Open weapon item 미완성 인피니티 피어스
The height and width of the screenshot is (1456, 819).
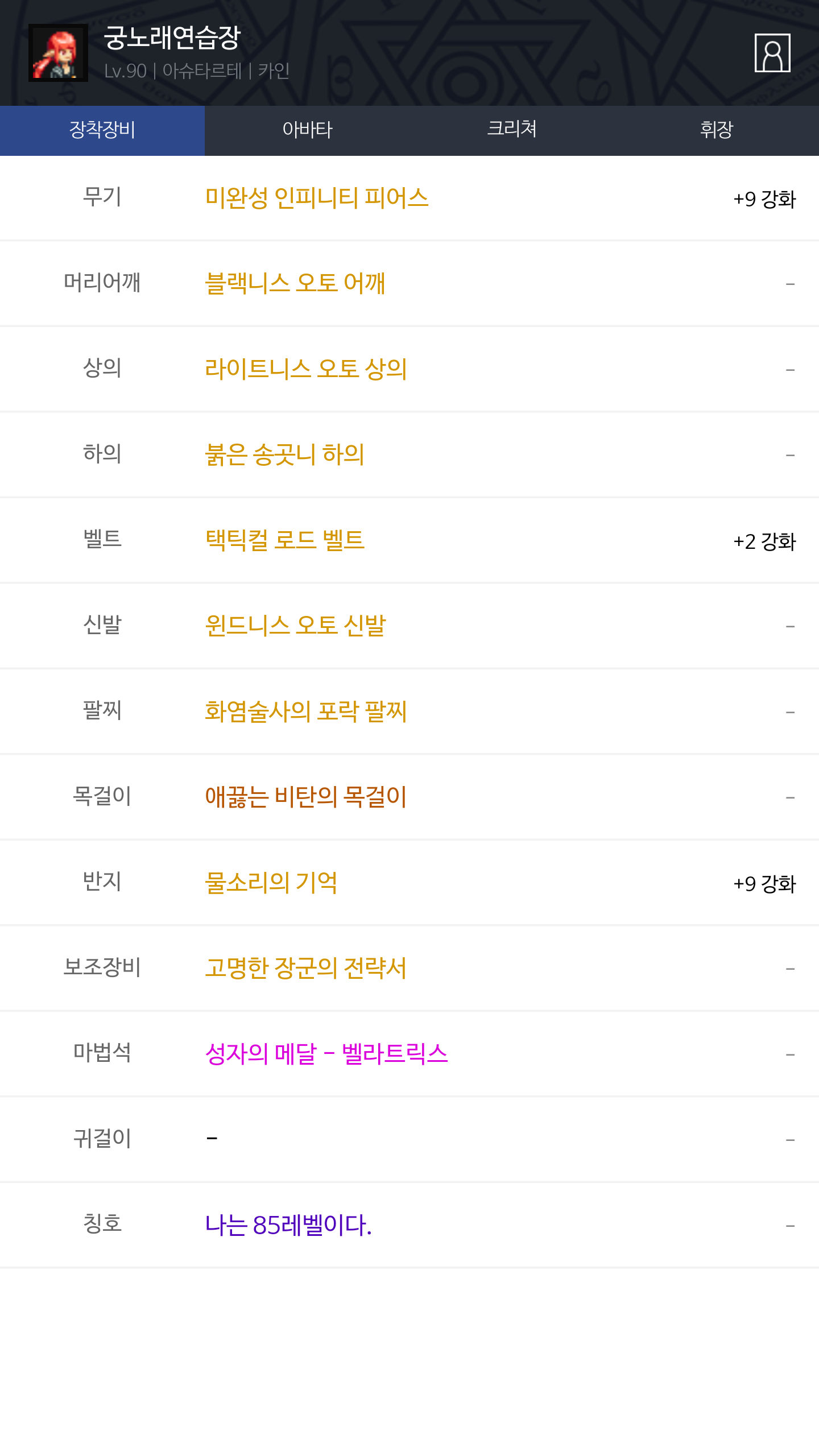tap(317, 198)
